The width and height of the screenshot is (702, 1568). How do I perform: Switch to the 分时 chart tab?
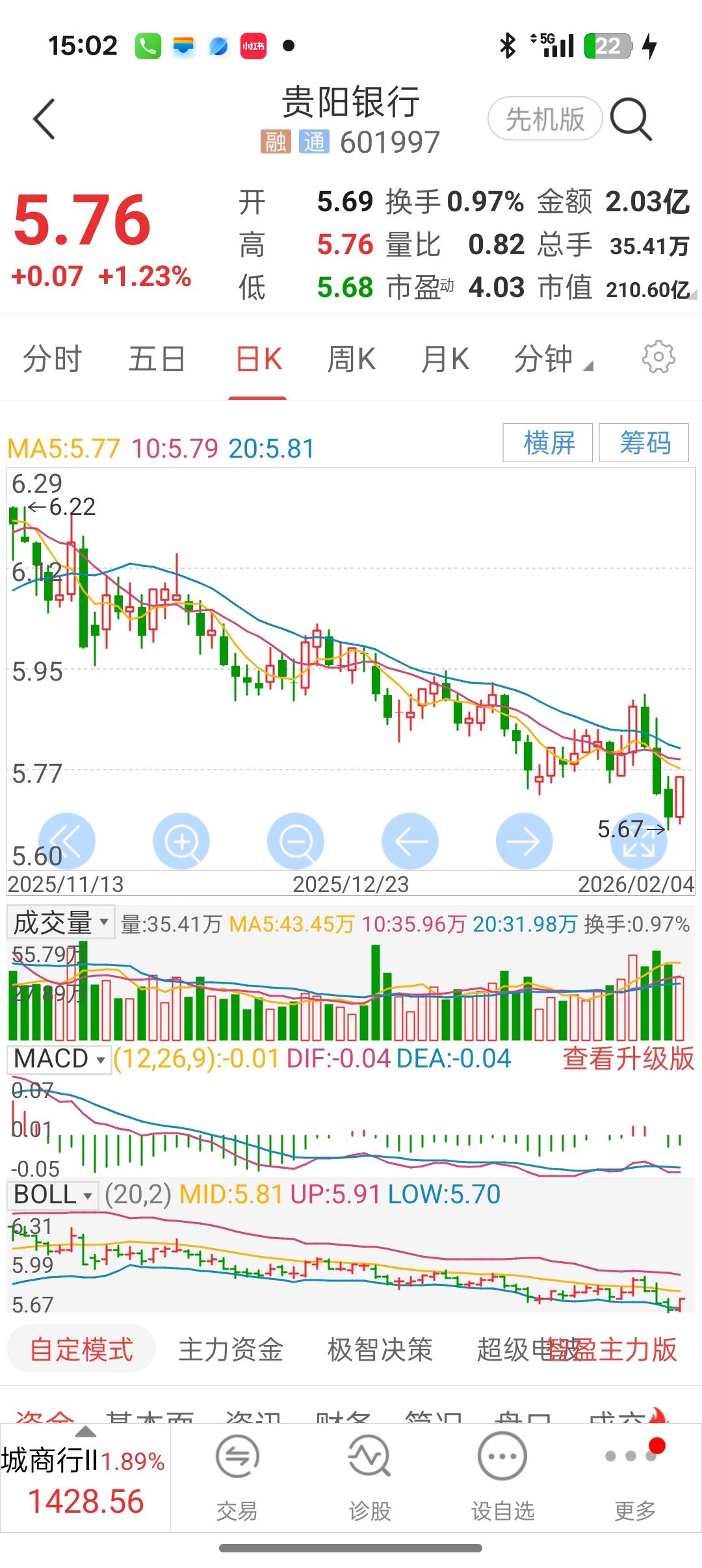coord(52,359)
